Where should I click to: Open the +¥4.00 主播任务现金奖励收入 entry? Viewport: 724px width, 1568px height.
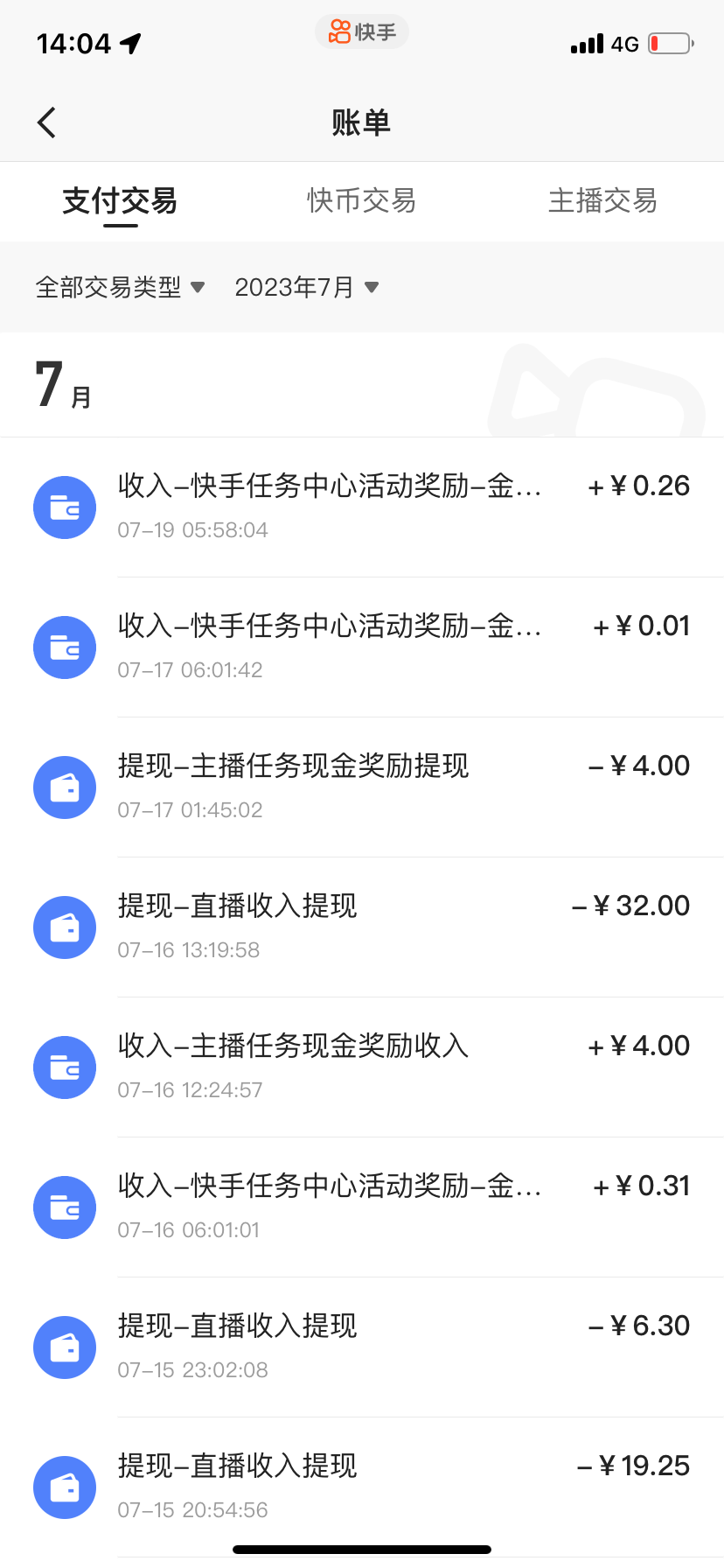point(362,1067)
